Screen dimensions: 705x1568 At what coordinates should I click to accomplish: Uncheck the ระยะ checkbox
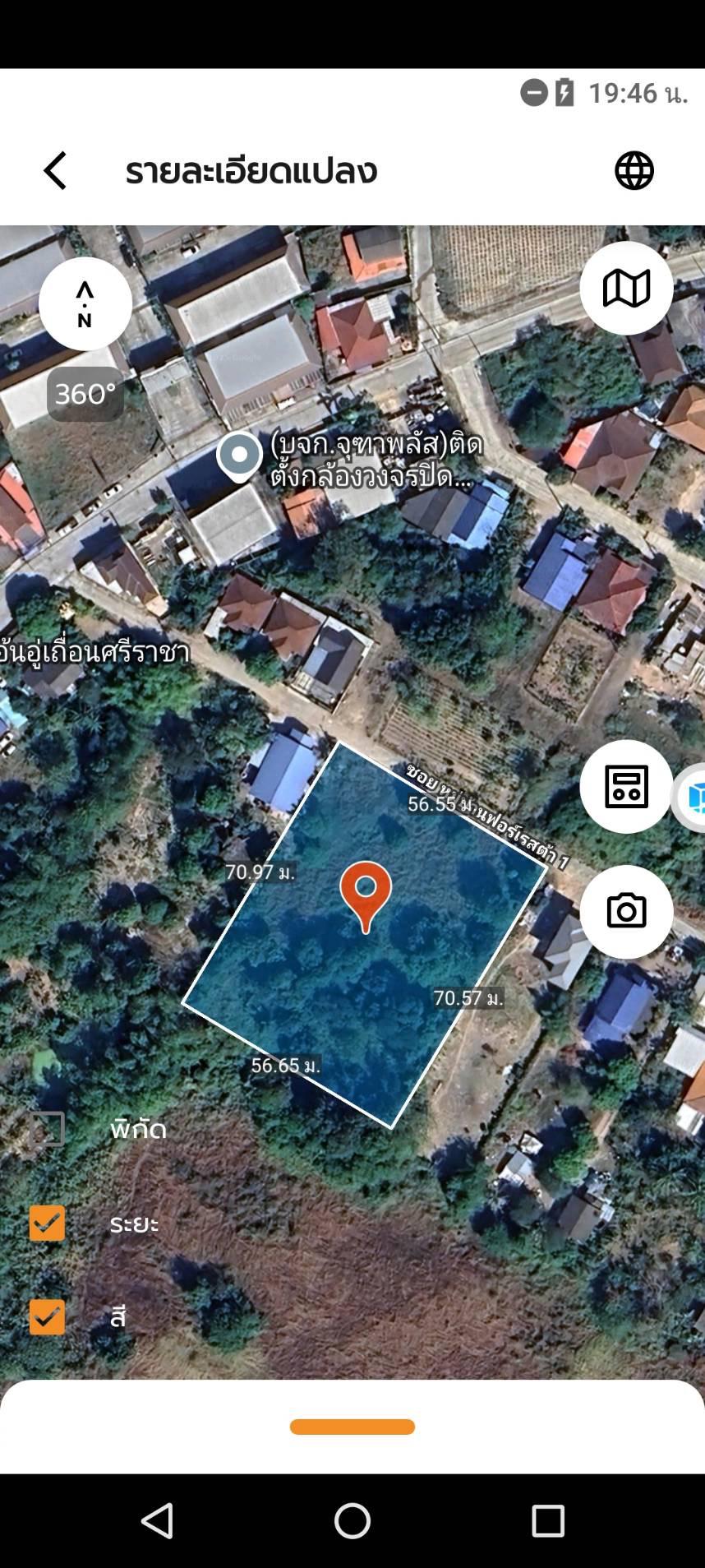click(47, 1223)
